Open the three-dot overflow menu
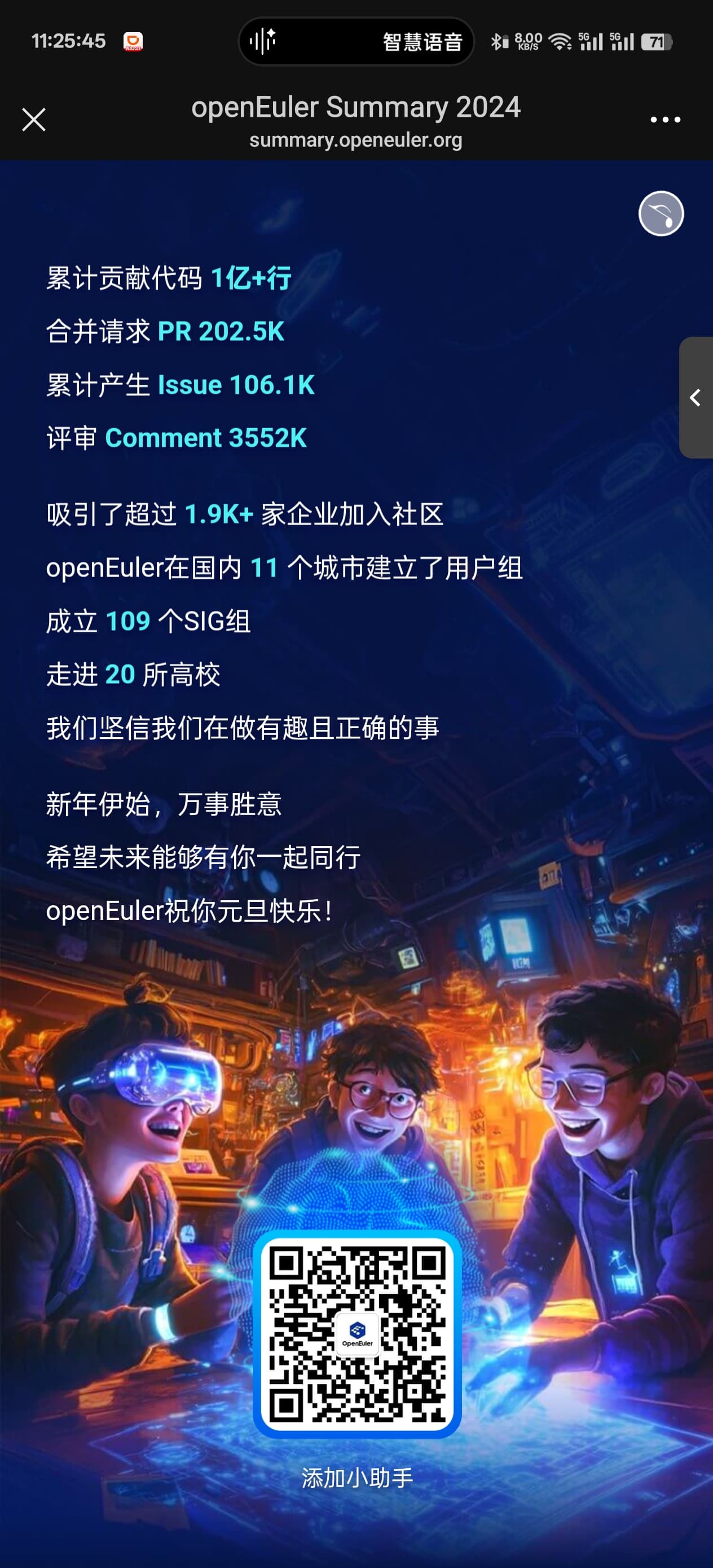The image size is (713, 1568). click(665, 120)
